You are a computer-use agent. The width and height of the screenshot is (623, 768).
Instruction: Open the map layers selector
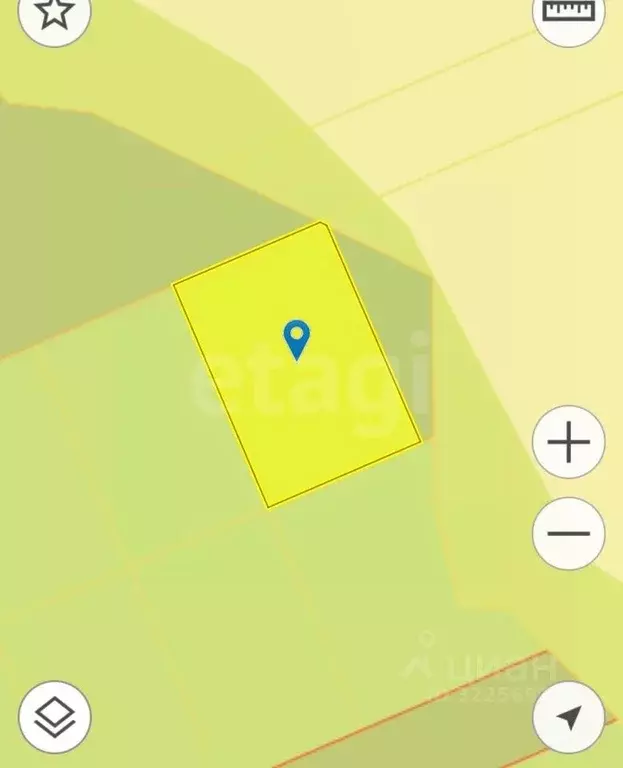55,716
